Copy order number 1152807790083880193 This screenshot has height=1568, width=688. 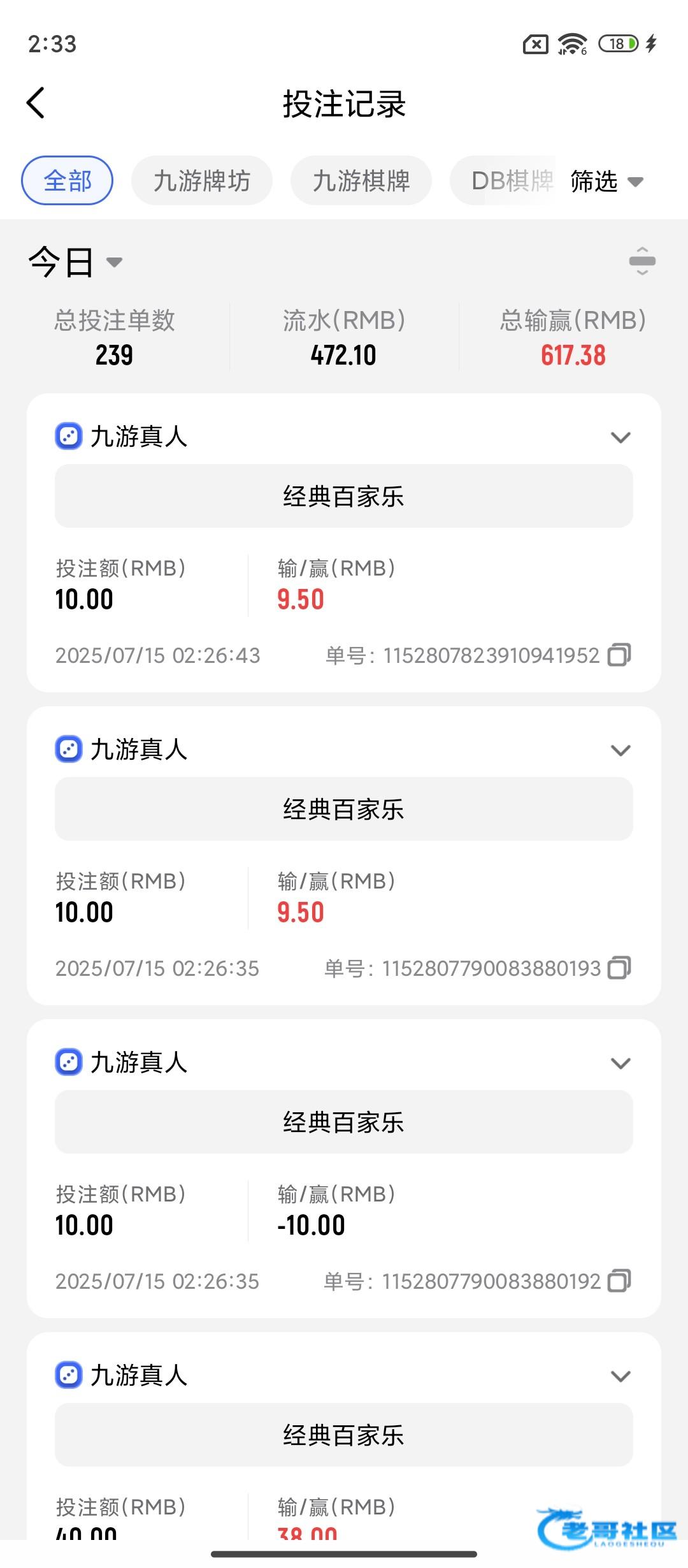click(619, 968)
